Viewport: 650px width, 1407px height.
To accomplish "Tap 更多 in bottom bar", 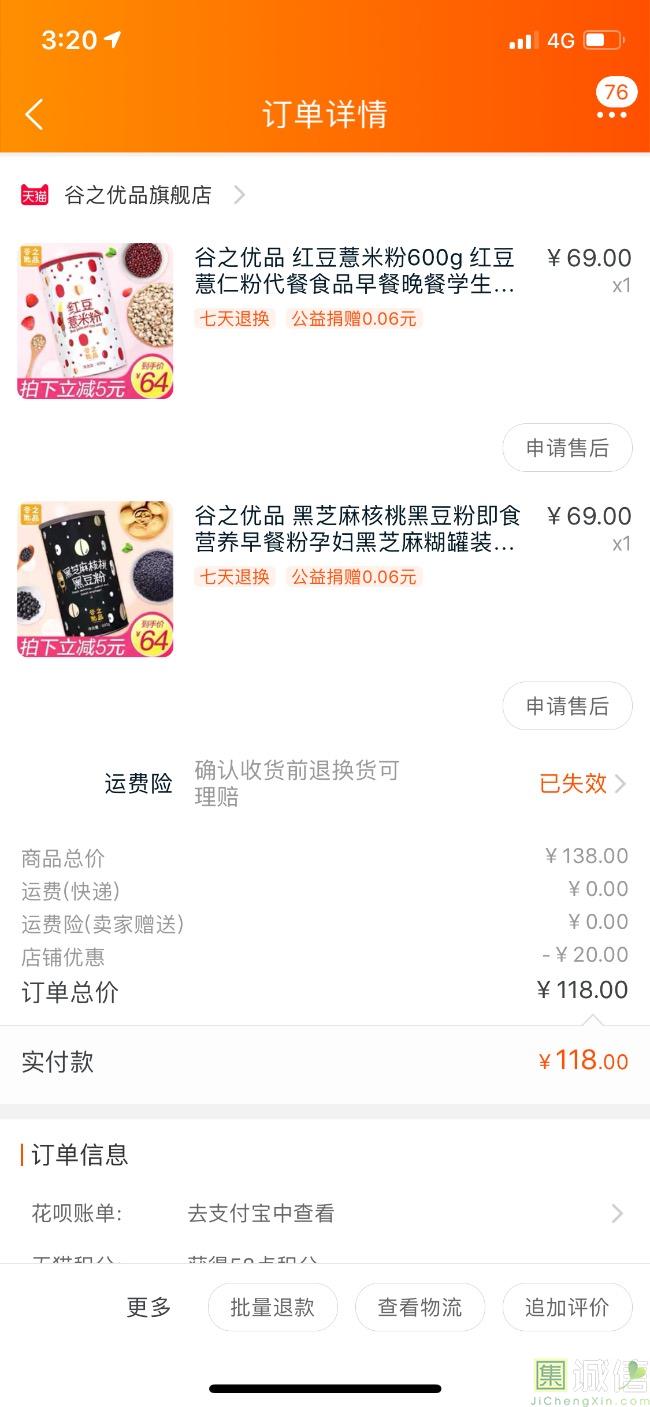I will pos(149,1307).
